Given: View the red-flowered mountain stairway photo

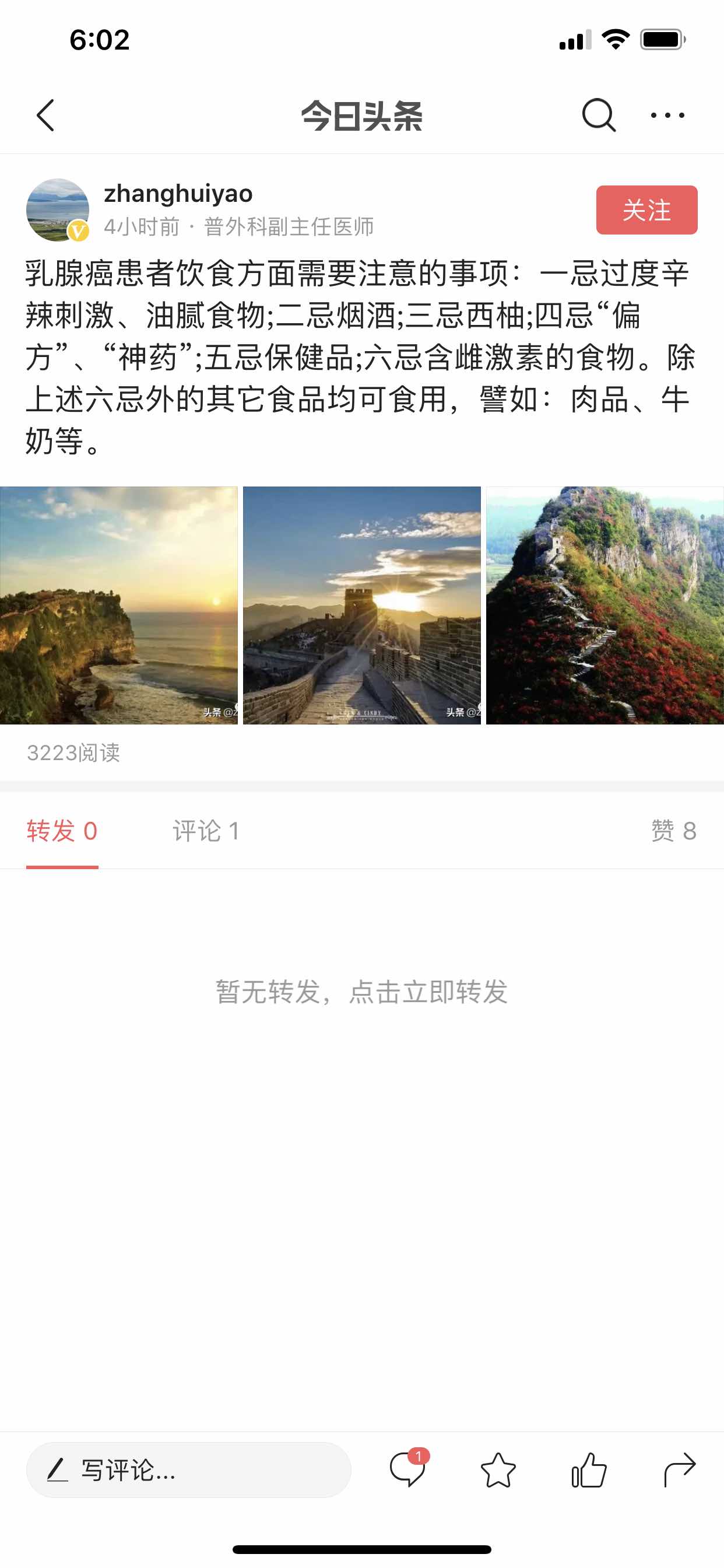Looking at the screenshot, I should [x=604, y=605].
